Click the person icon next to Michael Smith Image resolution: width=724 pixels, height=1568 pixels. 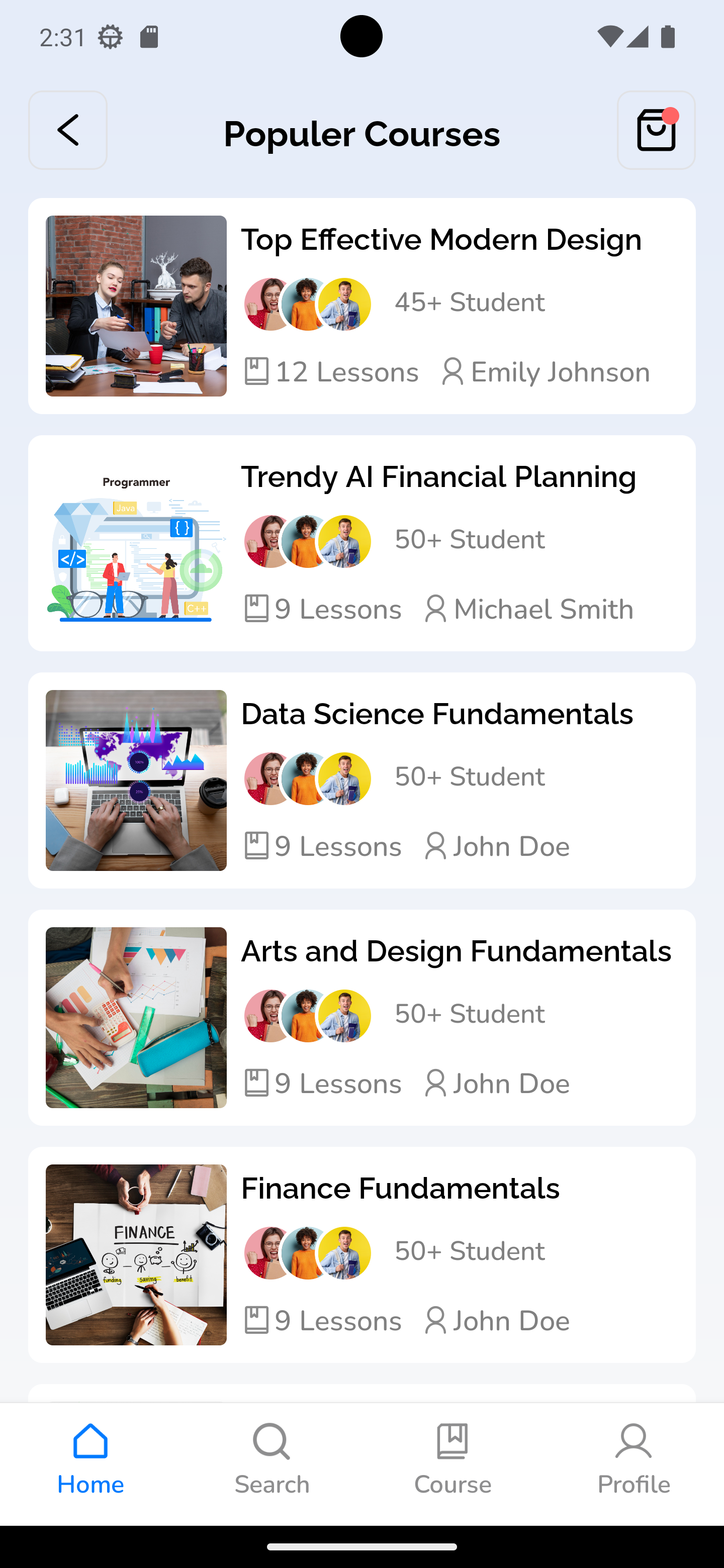[x=435, y=609]
